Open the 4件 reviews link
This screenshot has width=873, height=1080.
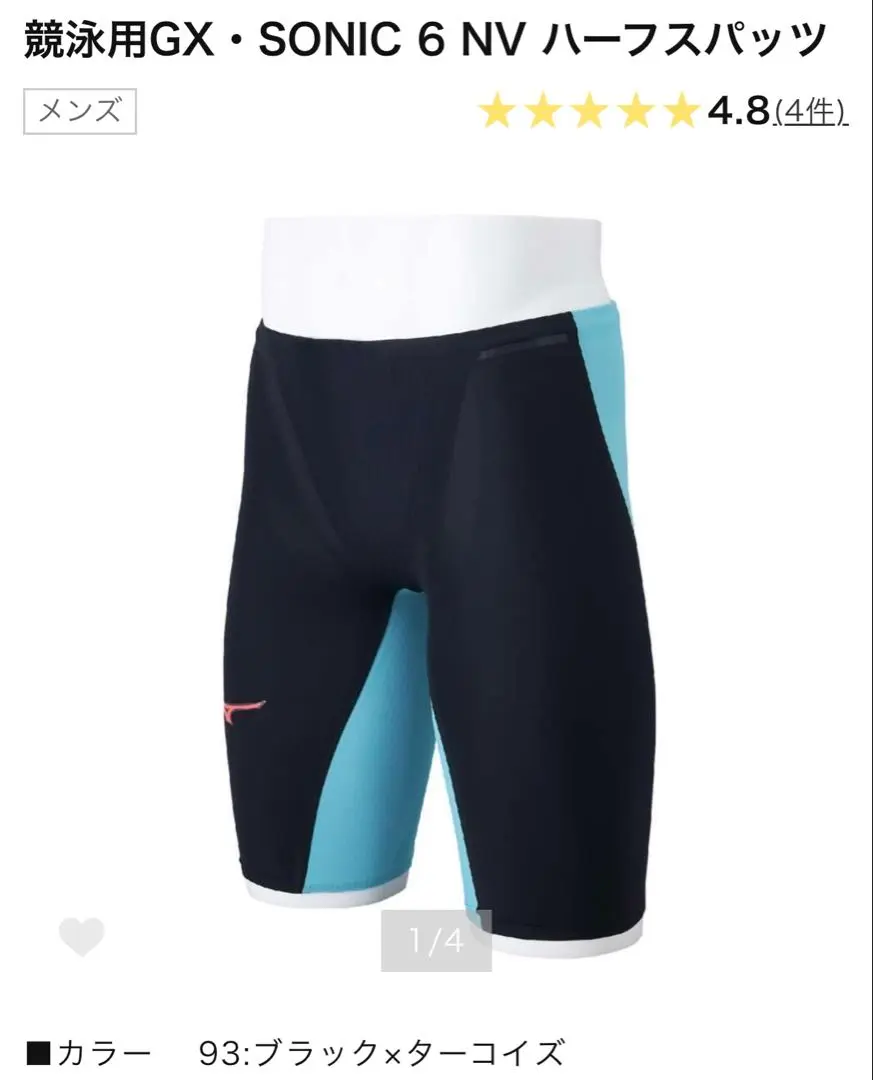(x=812, y=112)
